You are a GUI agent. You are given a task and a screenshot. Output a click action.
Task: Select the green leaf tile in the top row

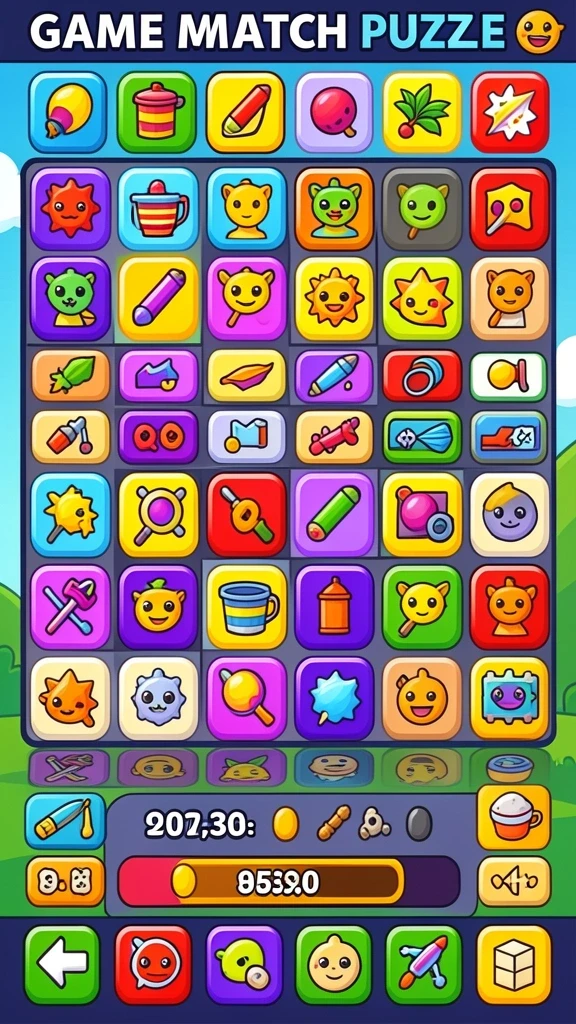click(x=423, y=112)
